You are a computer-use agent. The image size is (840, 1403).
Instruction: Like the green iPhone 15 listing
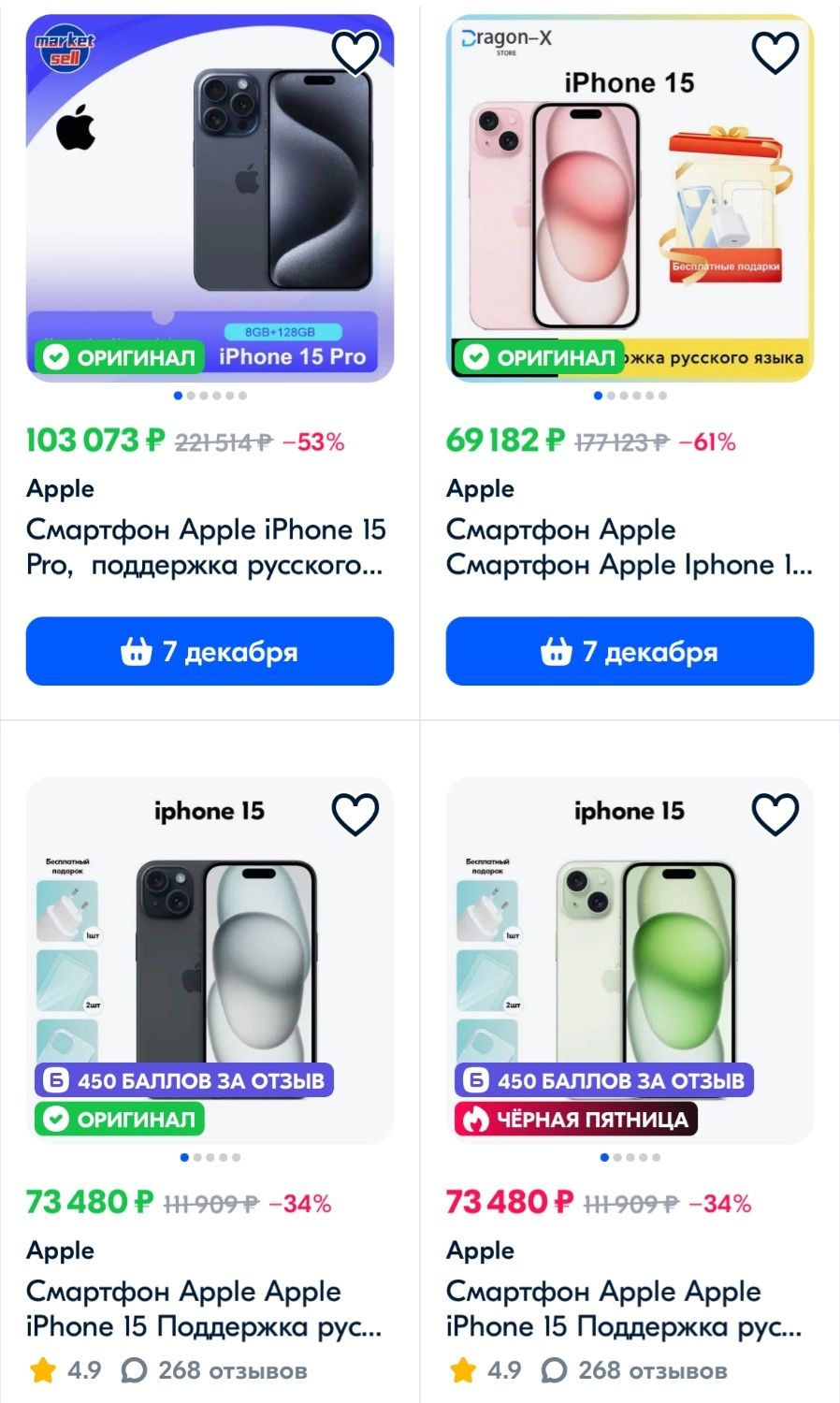[775, 814]
